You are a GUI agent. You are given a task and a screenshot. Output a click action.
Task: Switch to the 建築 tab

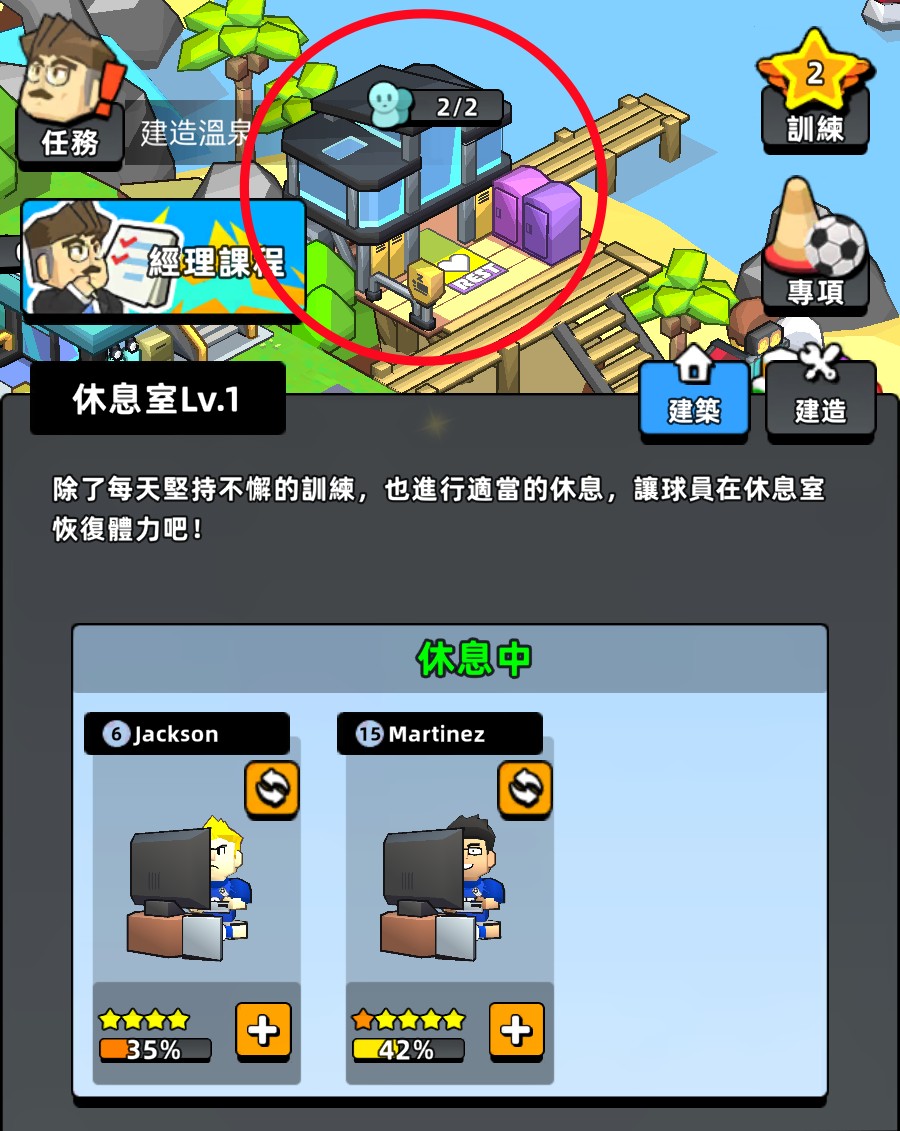694,398
